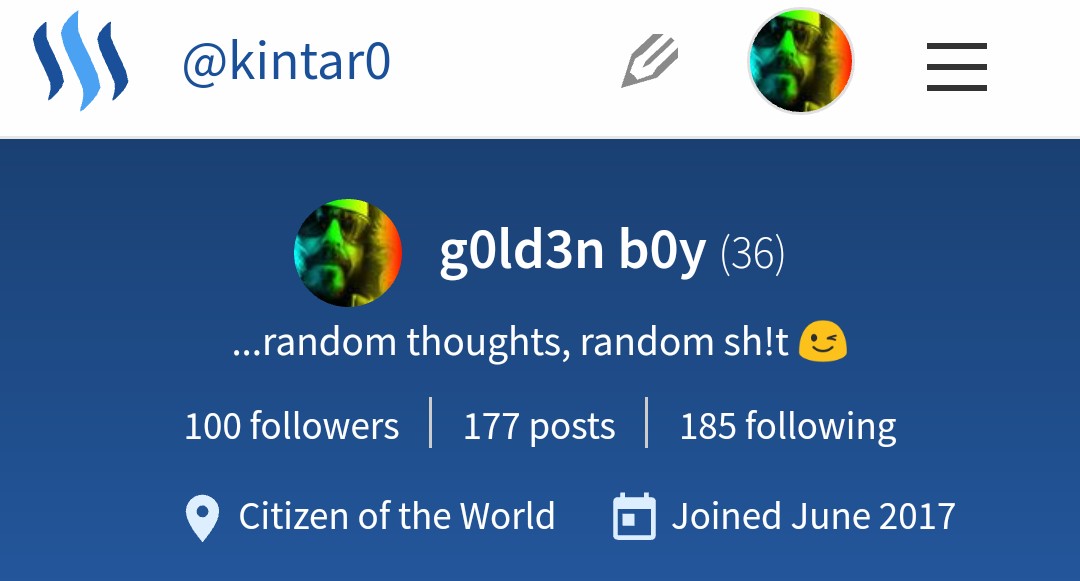Open the 177 posts link
This screenshot has height=581, width=1080.
(539, 427)
